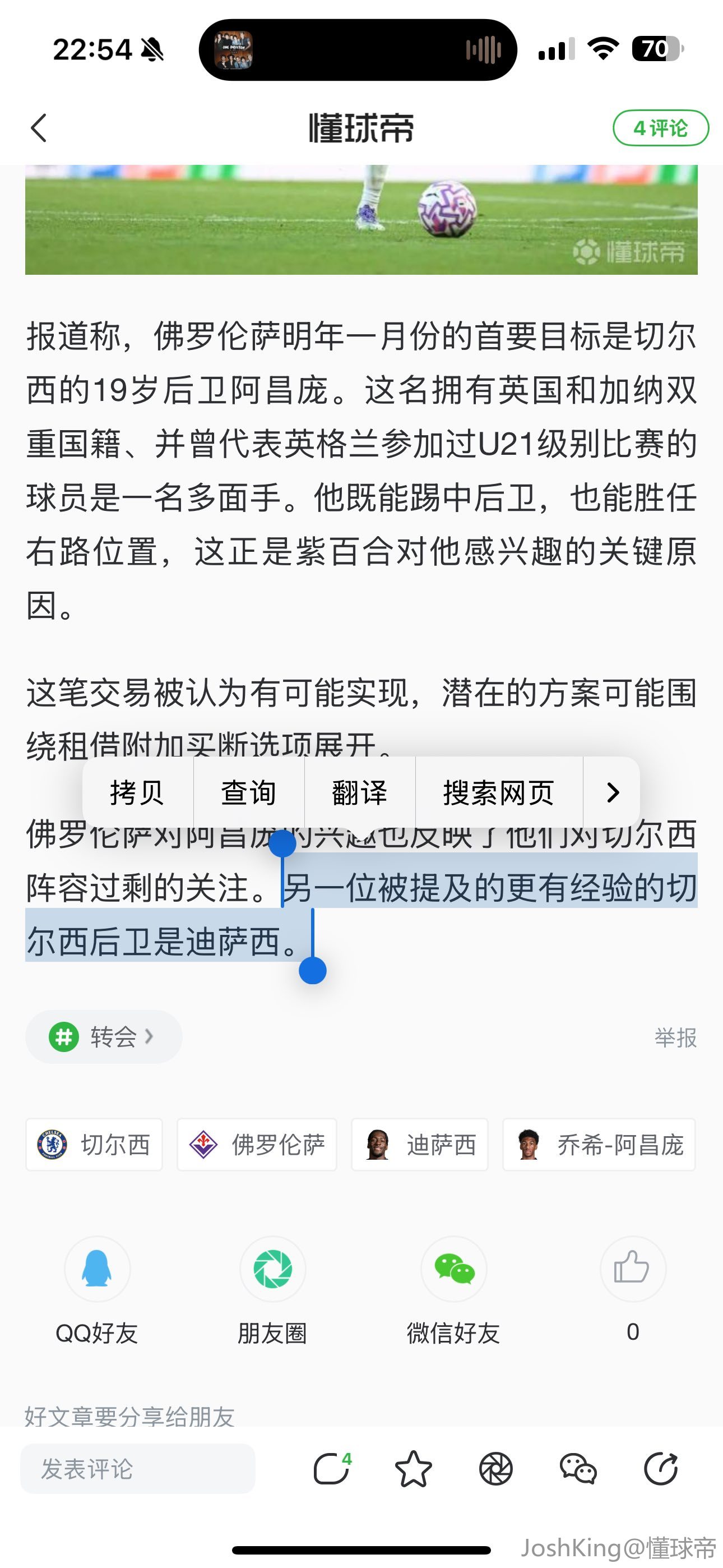The height and width of the screenshot is (1568, 723).
Task: Share to QQ好友
Action: click(x=98, y=1270)
